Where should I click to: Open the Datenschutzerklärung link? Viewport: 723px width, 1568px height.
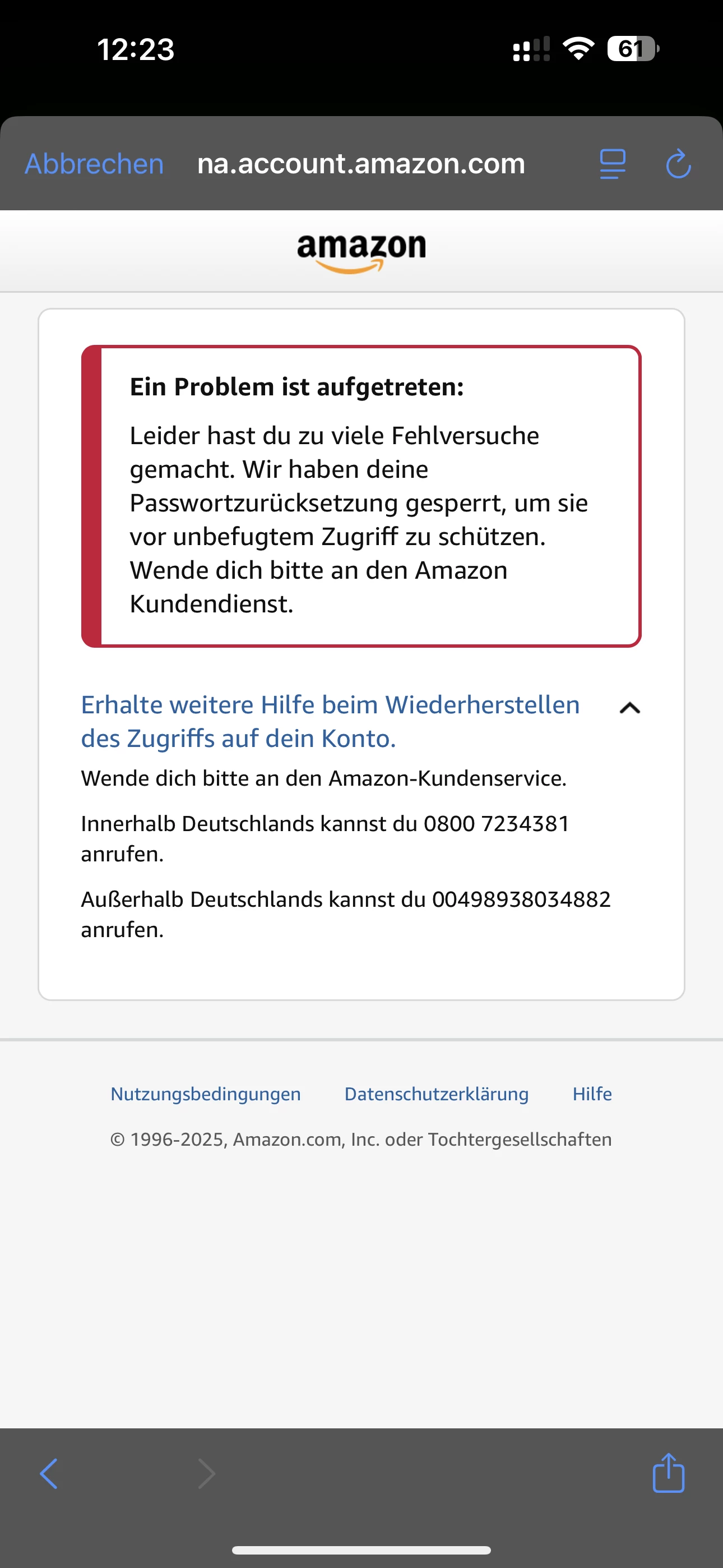pos(437,1094)
